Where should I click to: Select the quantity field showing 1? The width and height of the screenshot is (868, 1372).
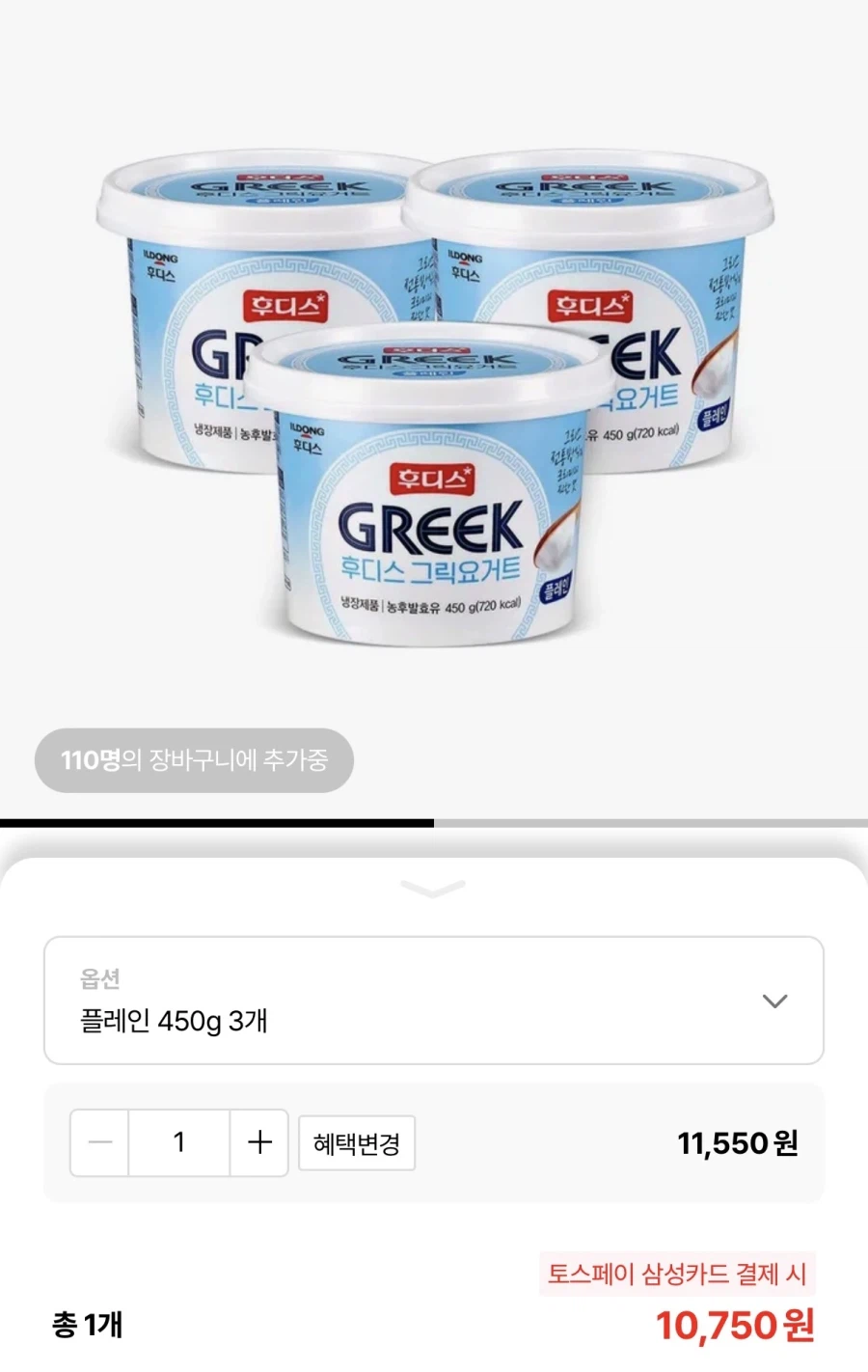click(178, 1142)
